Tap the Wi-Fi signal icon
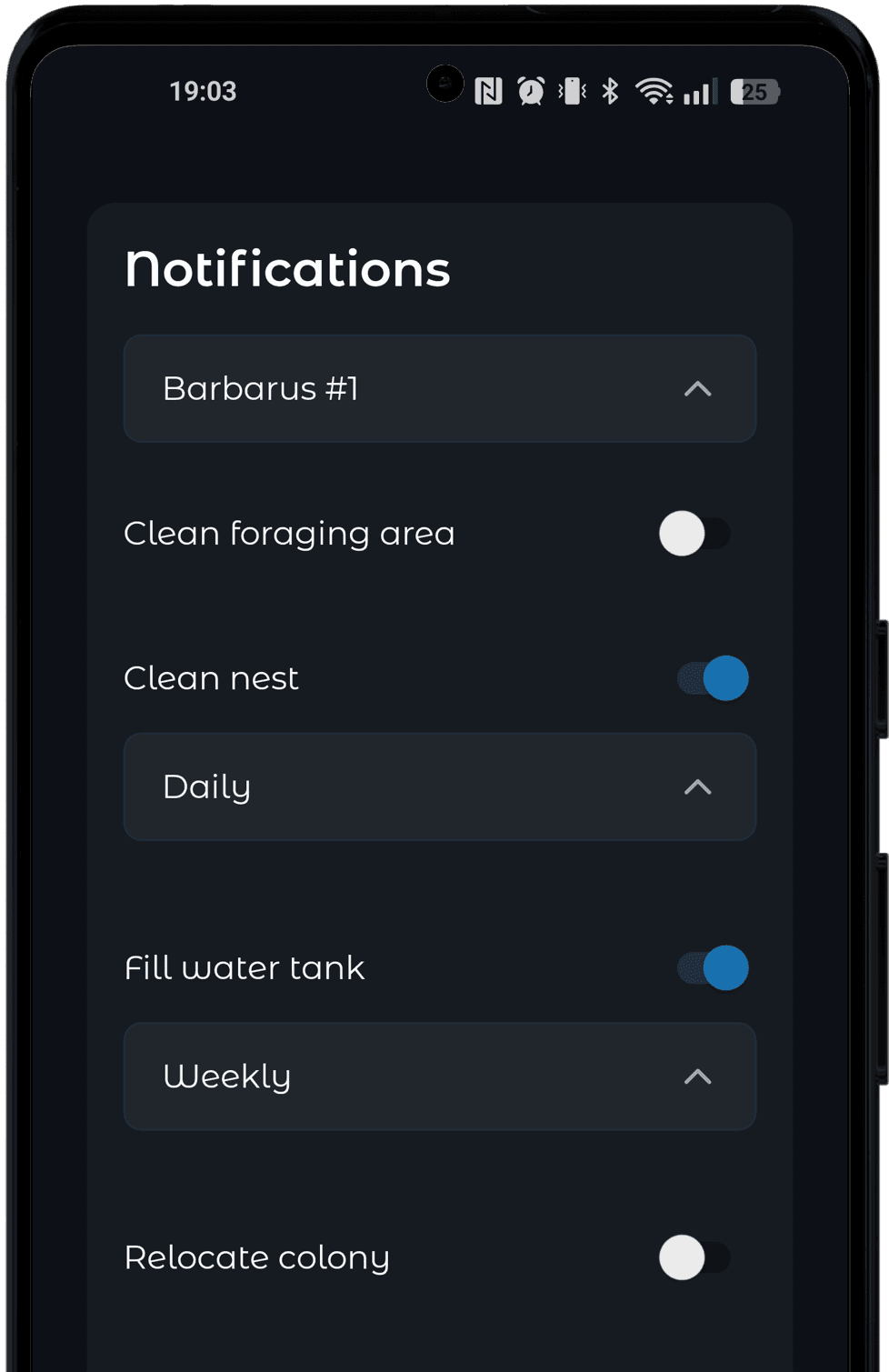 point(653,90)
